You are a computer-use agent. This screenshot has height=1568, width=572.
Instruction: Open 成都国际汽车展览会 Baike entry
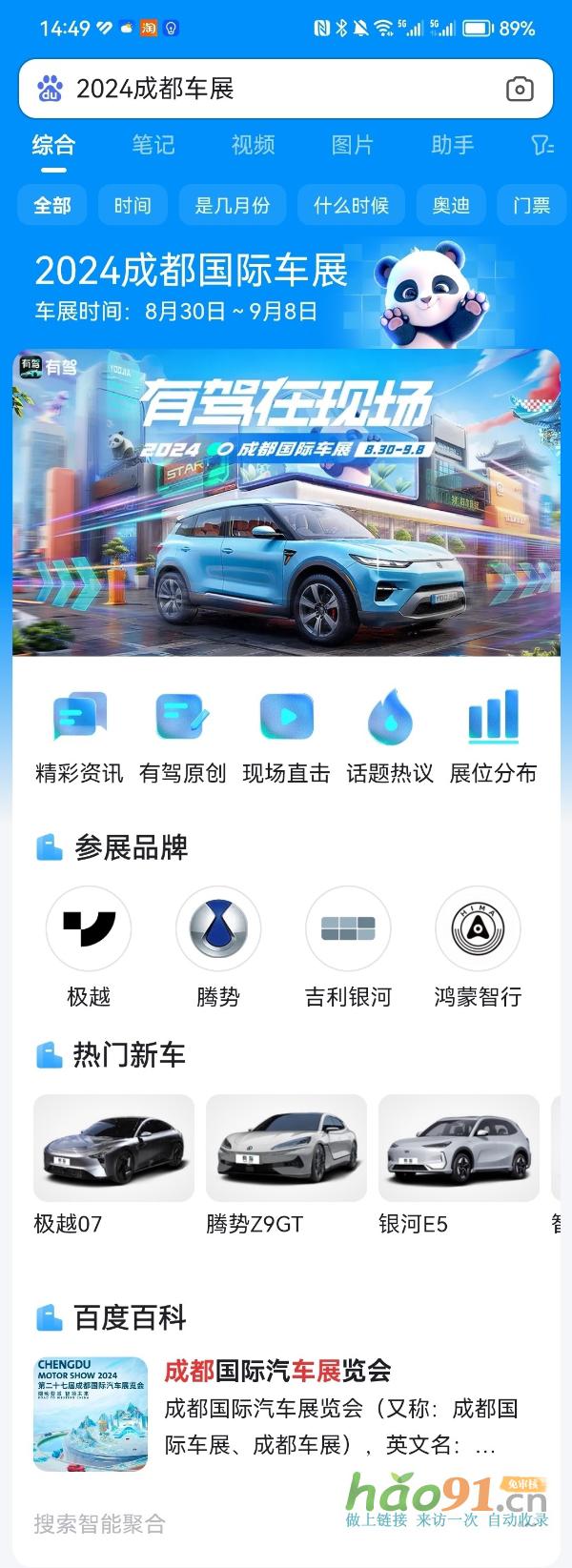click(x=278, y=1371)
